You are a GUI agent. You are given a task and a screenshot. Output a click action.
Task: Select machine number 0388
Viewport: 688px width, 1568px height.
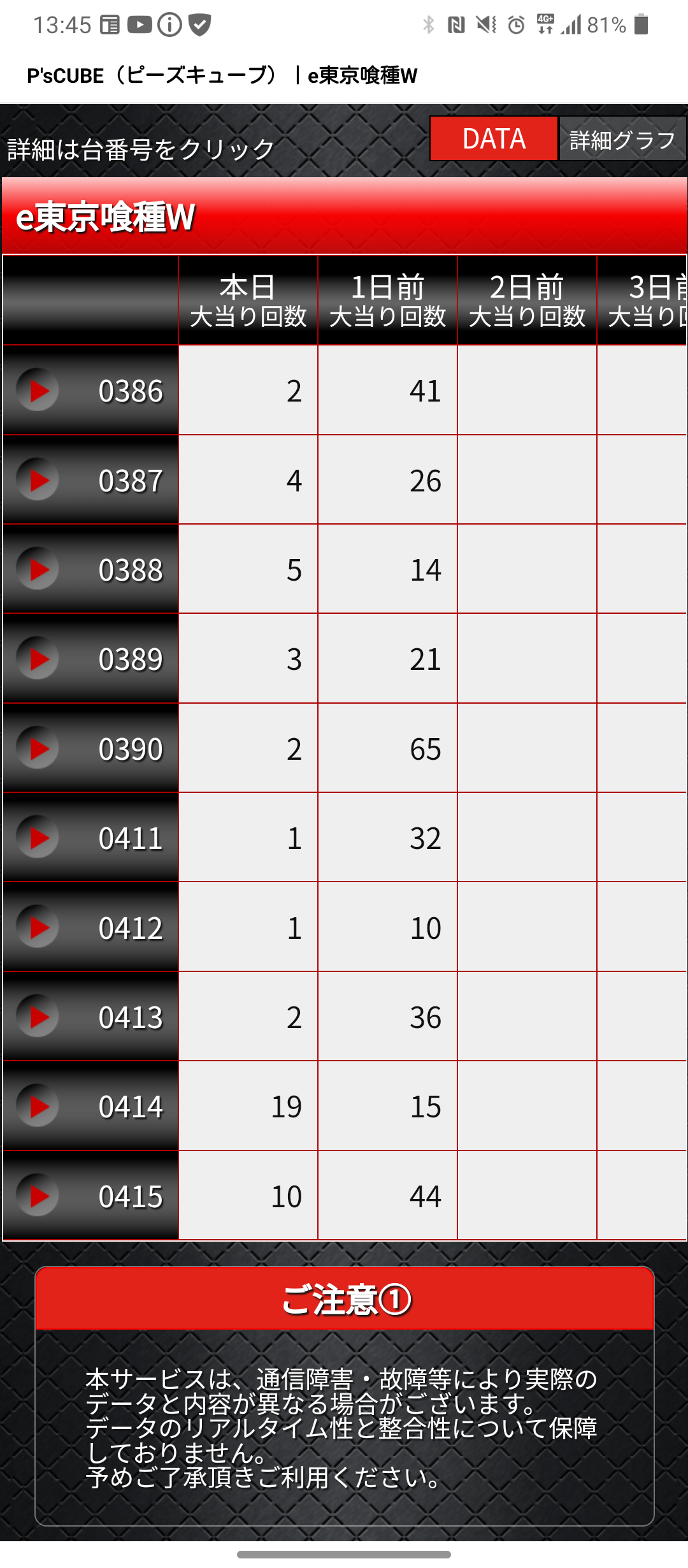coord(91,569)
